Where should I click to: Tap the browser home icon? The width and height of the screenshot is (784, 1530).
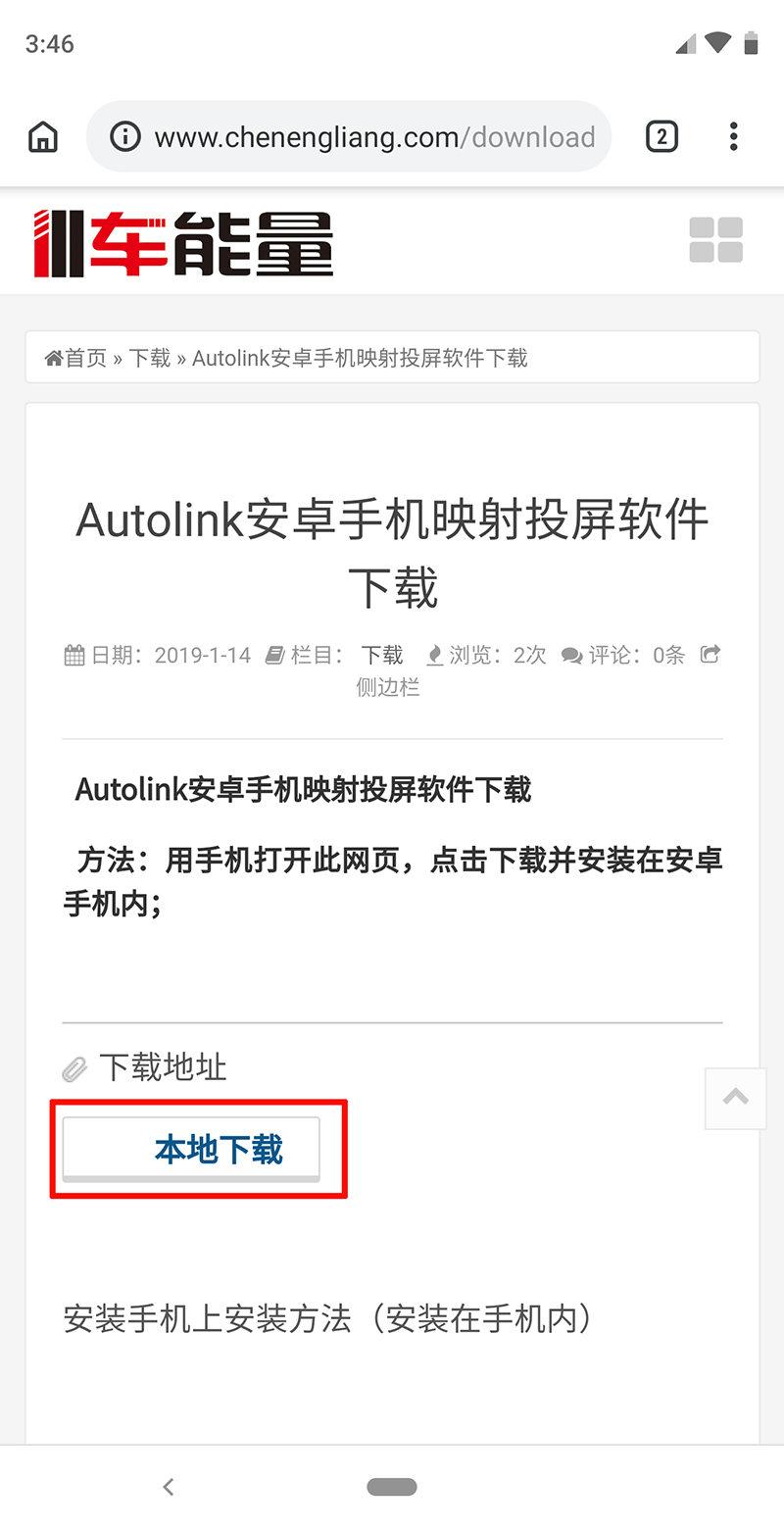(x=42, y=136)
